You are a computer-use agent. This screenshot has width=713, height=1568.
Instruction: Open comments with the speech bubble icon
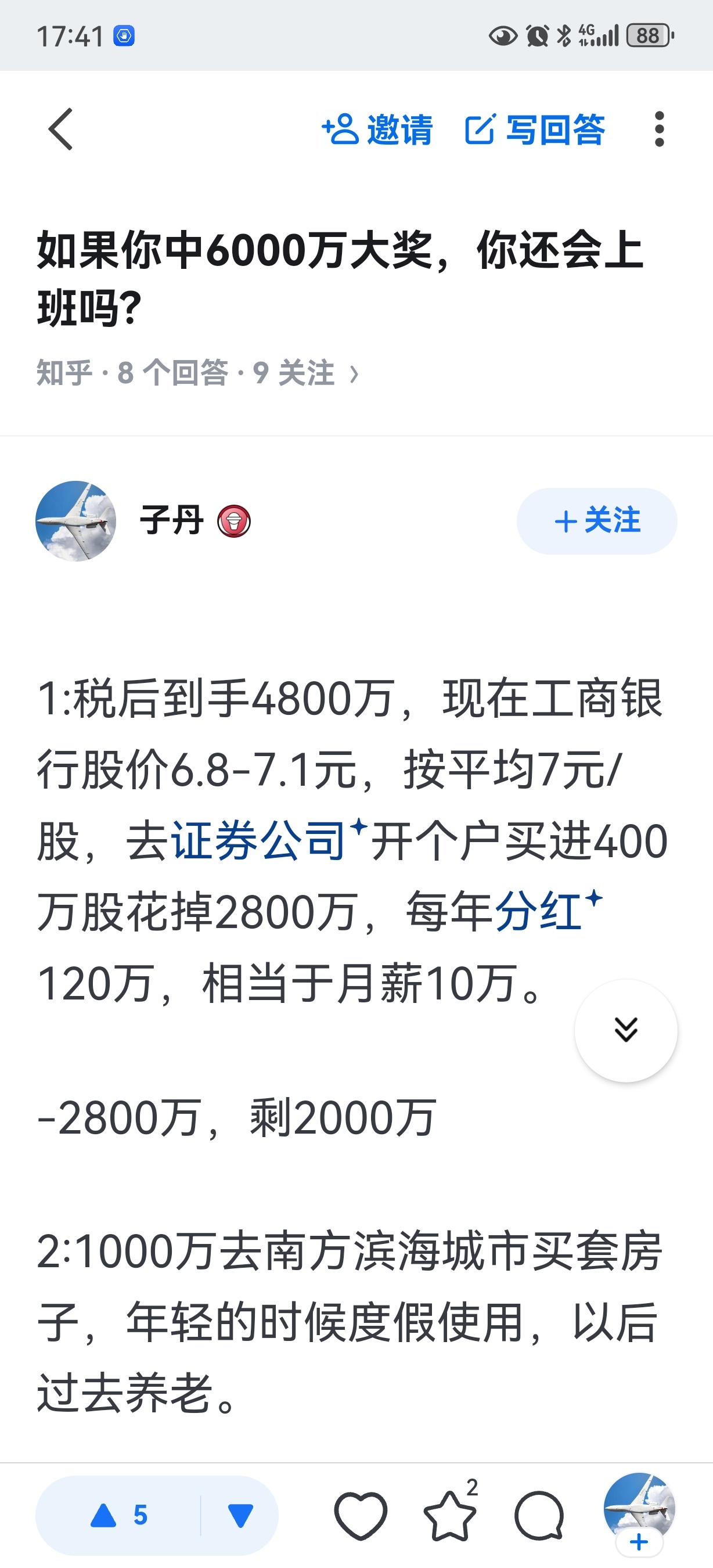(539, 1515)
